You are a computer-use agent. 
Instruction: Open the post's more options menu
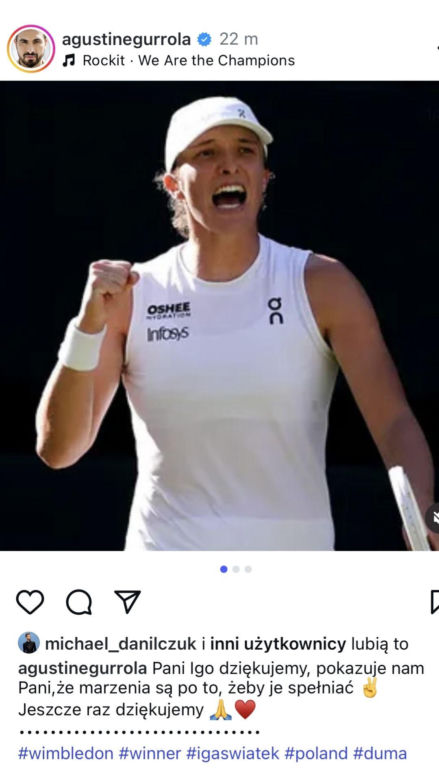[x=436, y=49]
